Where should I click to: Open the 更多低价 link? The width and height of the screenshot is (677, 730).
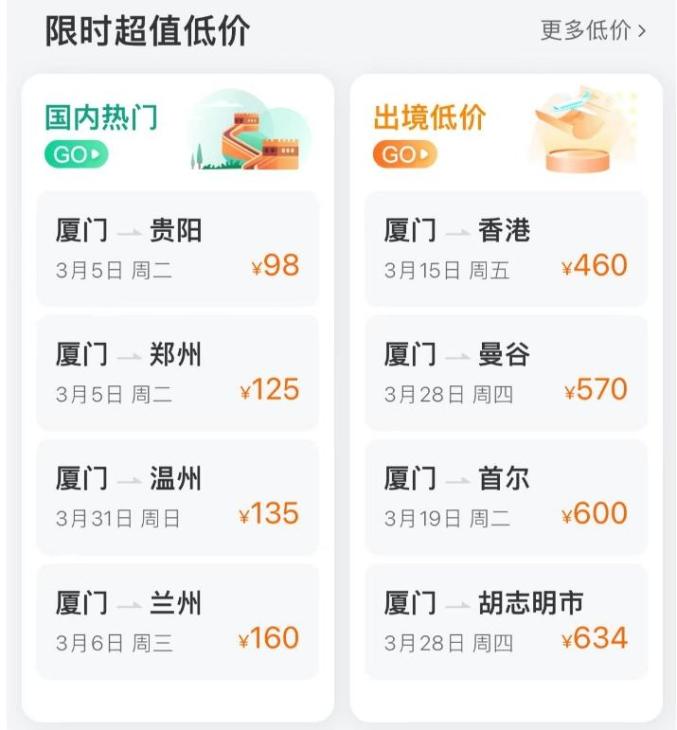coord(592,31)
